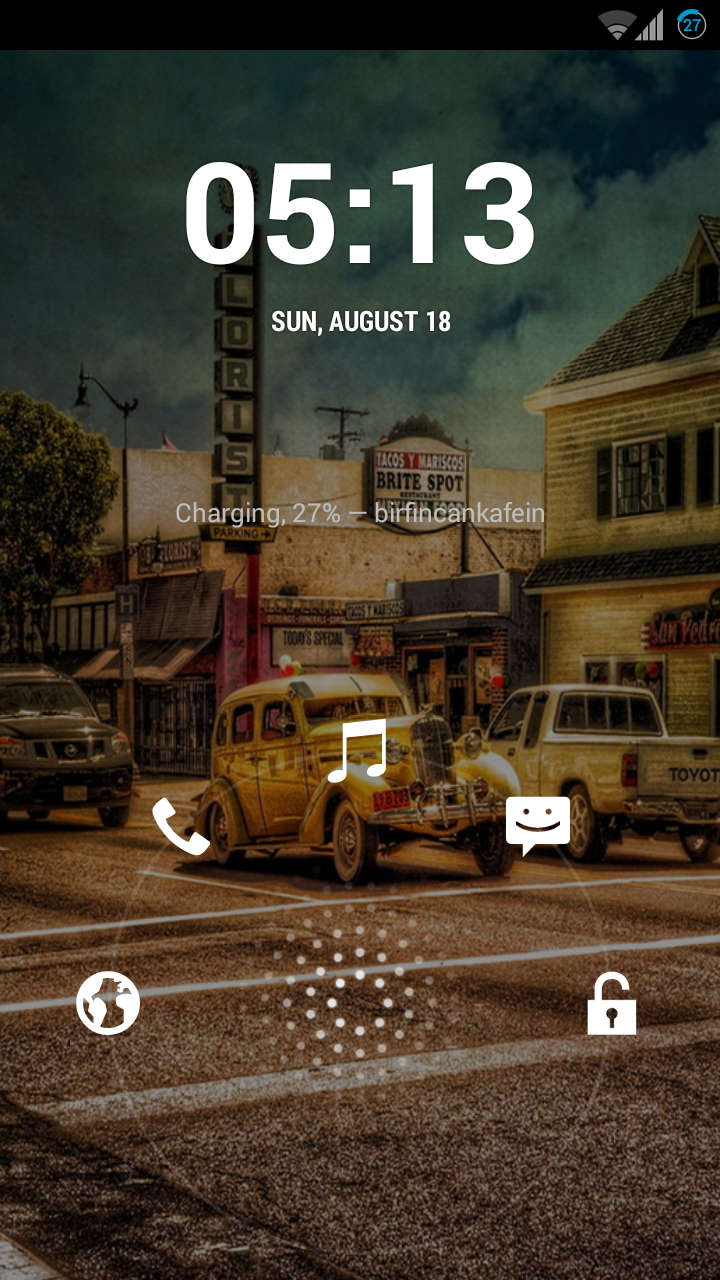Launch the phone dialer shortcut

pos(180,826)
